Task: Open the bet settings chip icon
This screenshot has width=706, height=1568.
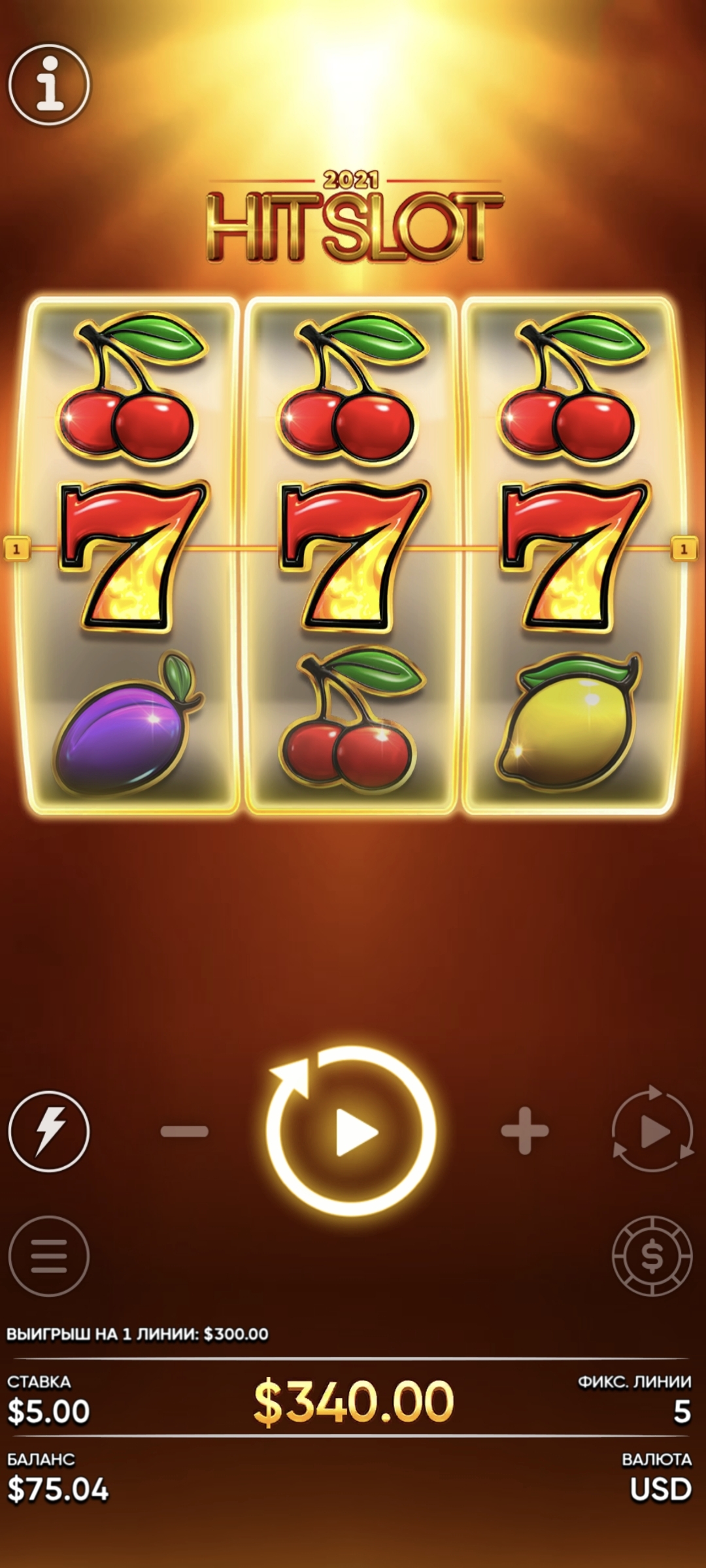Action: (x=652, y=1256)
